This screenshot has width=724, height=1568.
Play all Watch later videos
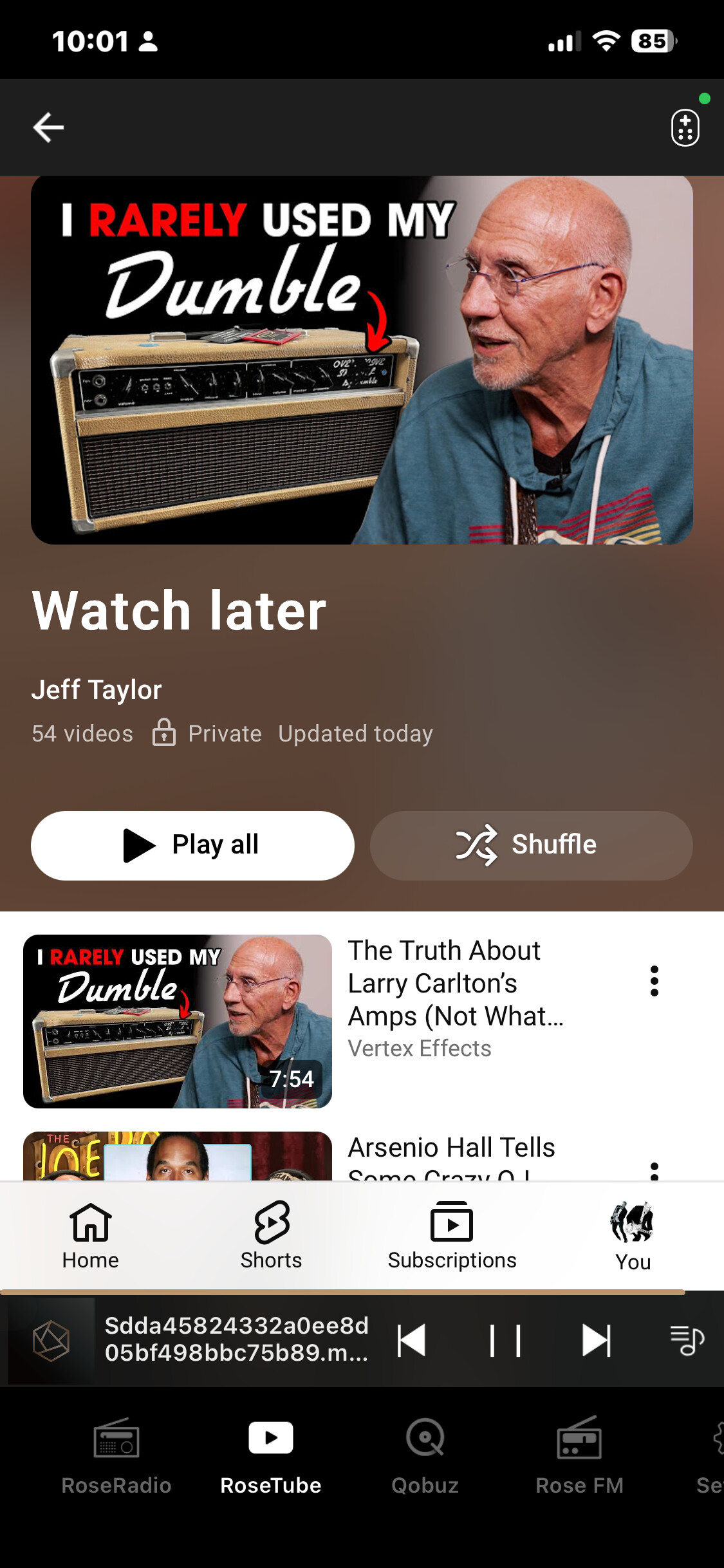pyautogui.click(x=192, y=845)
